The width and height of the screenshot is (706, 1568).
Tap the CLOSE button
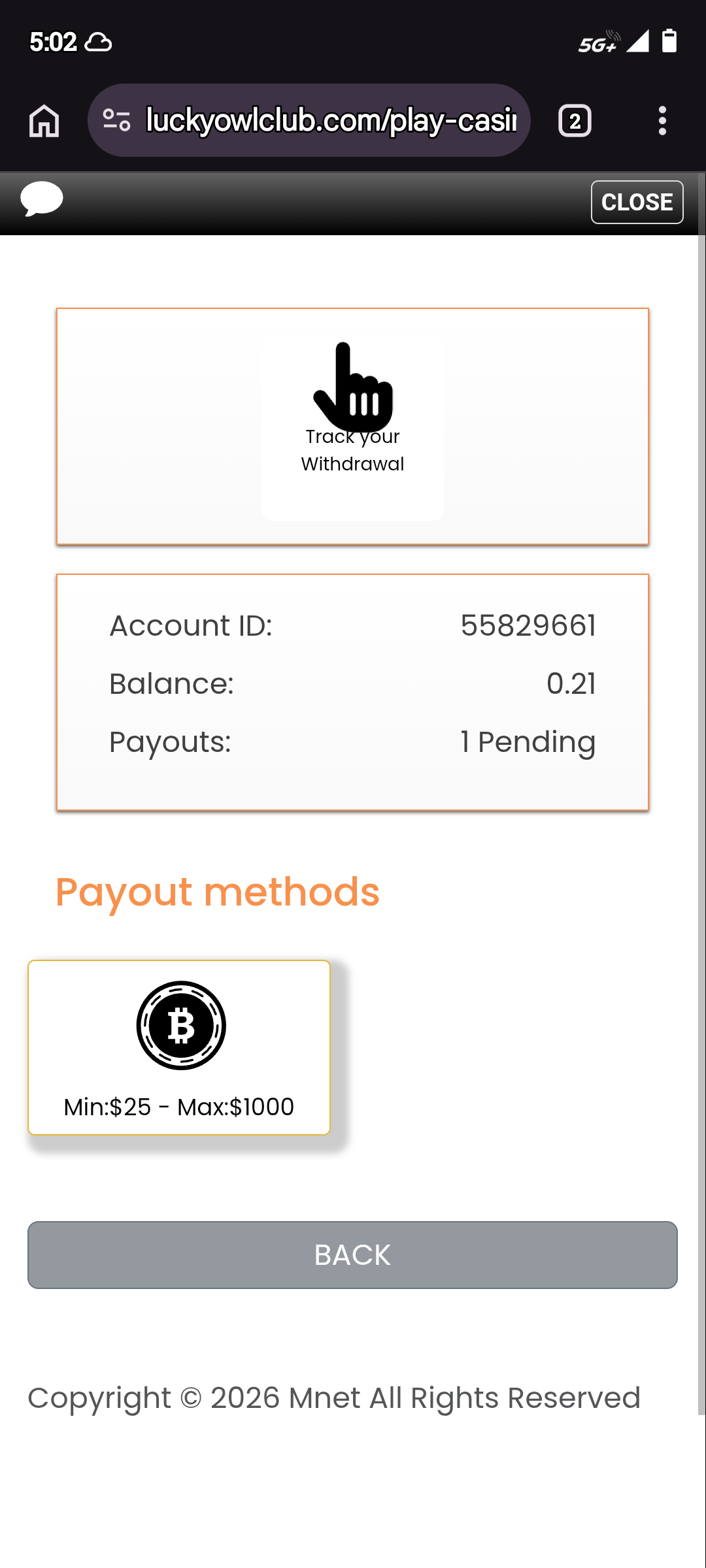637,202
